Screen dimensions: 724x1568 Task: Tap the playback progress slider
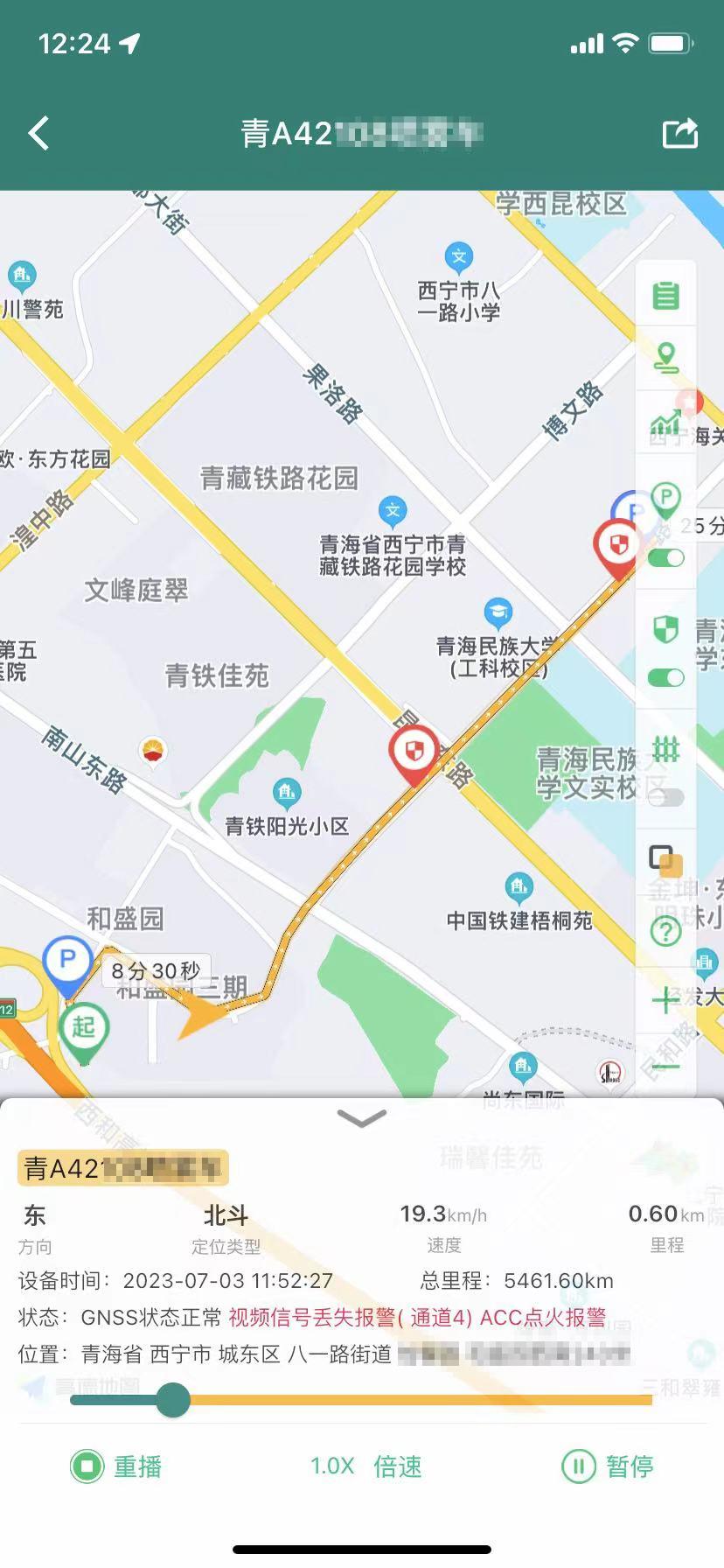point(361,1400)
